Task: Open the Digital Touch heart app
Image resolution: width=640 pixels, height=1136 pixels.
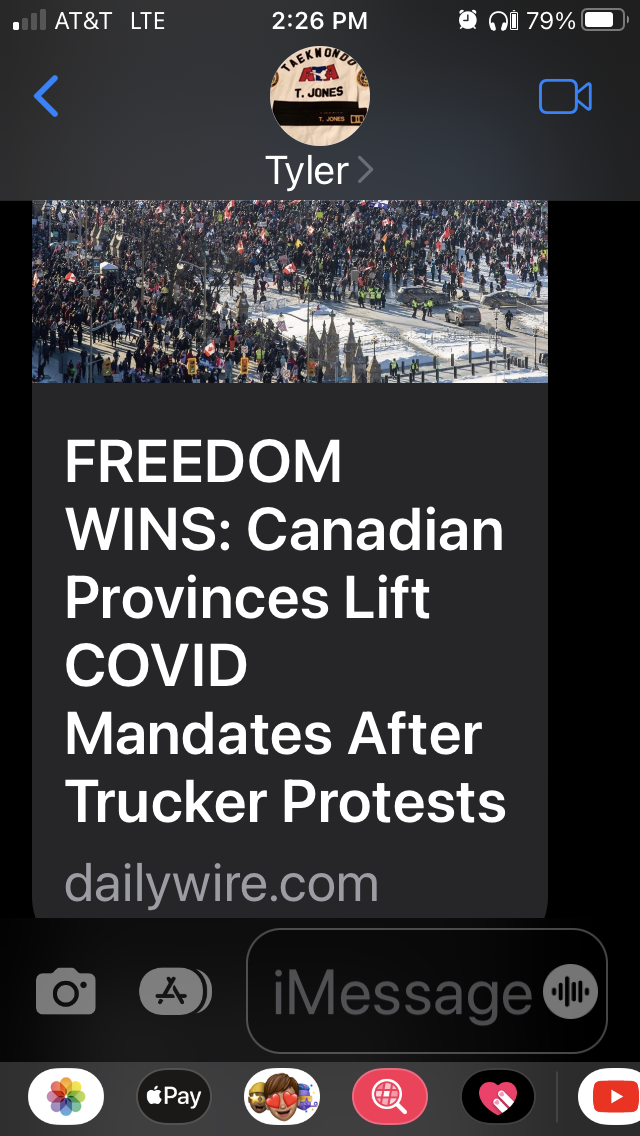Action: coord(497,1097)
